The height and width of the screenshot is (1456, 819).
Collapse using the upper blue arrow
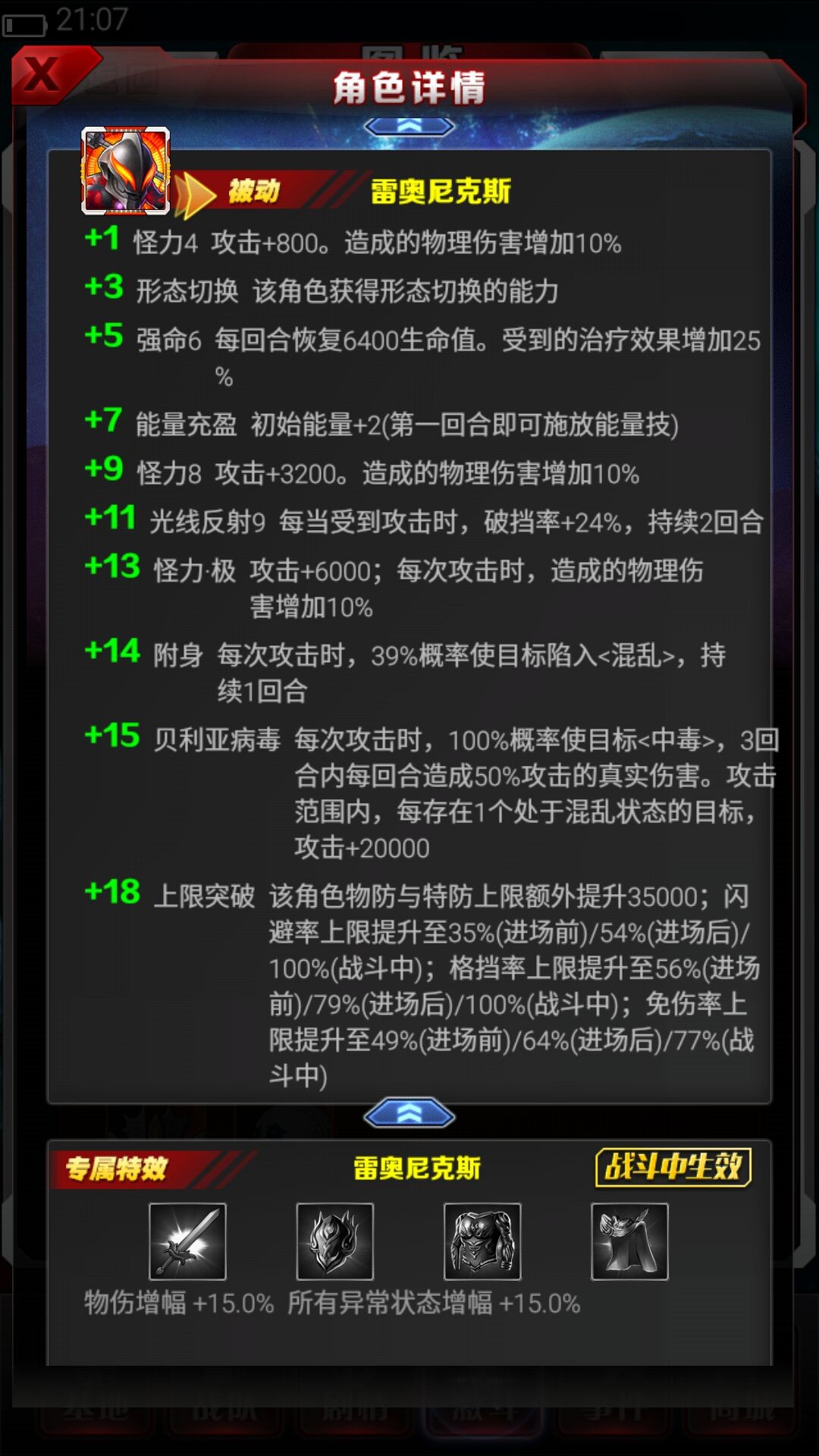pyautogui.click(x=409, y=126)
